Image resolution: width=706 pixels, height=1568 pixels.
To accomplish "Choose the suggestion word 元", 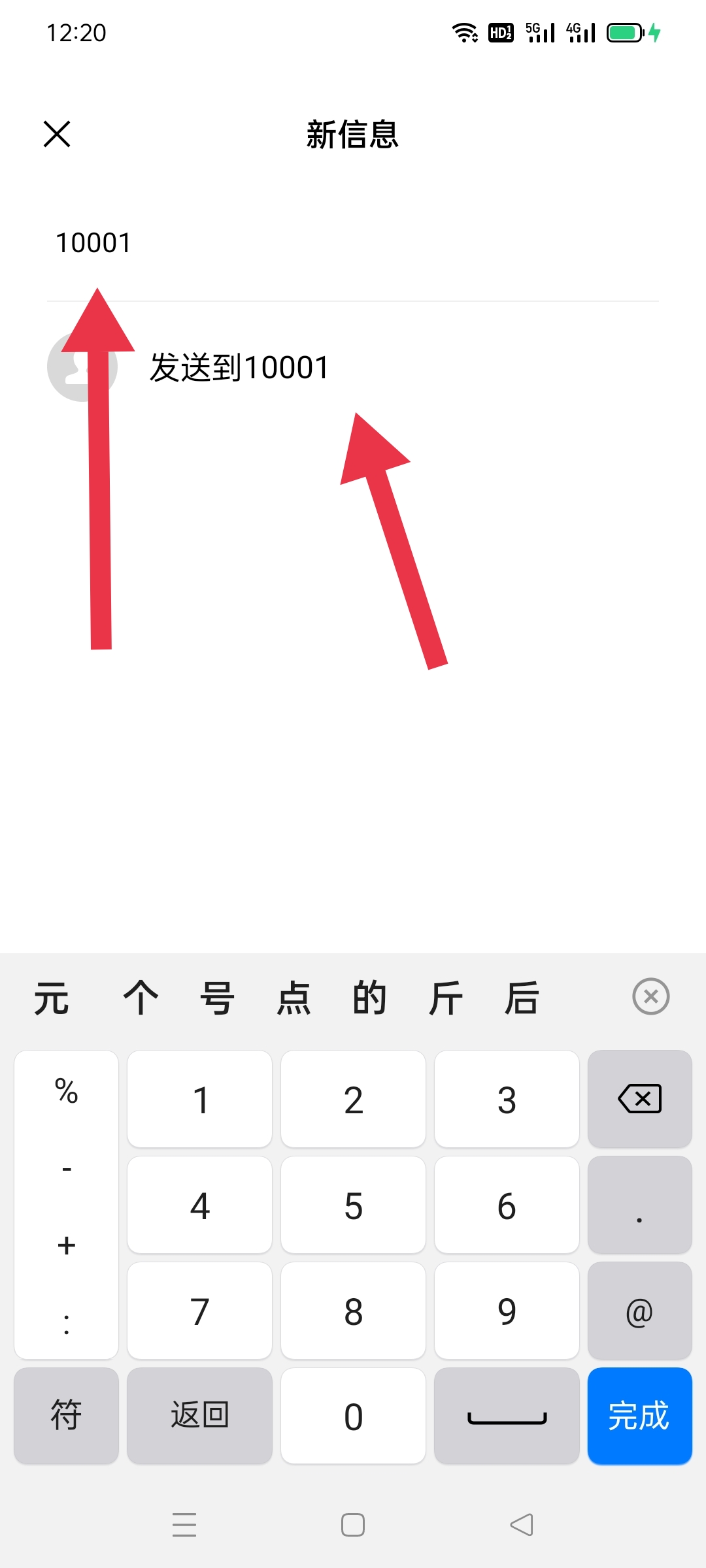I will click(x=51, y=998).
